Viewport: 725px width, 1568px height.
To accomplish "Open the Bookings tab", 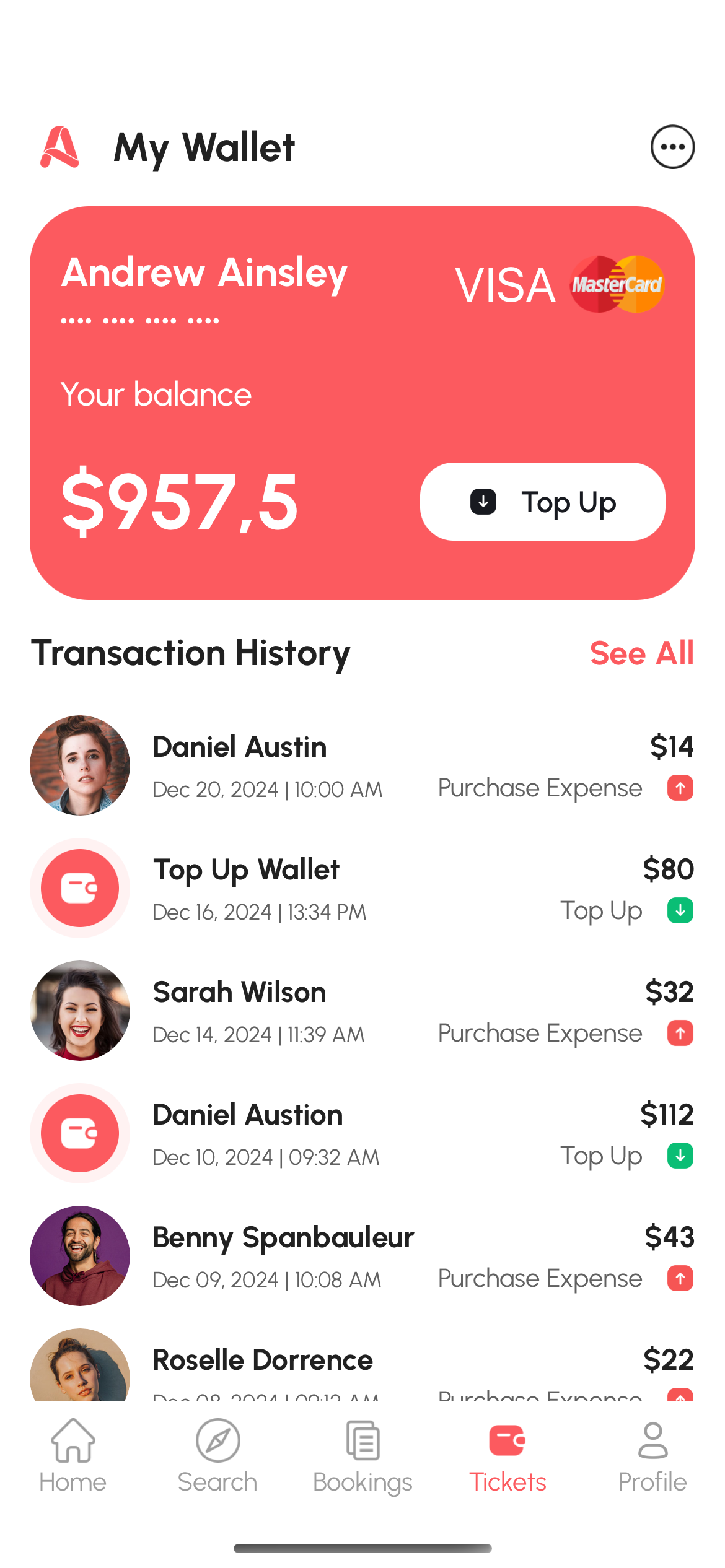I will coord(362,1455).
